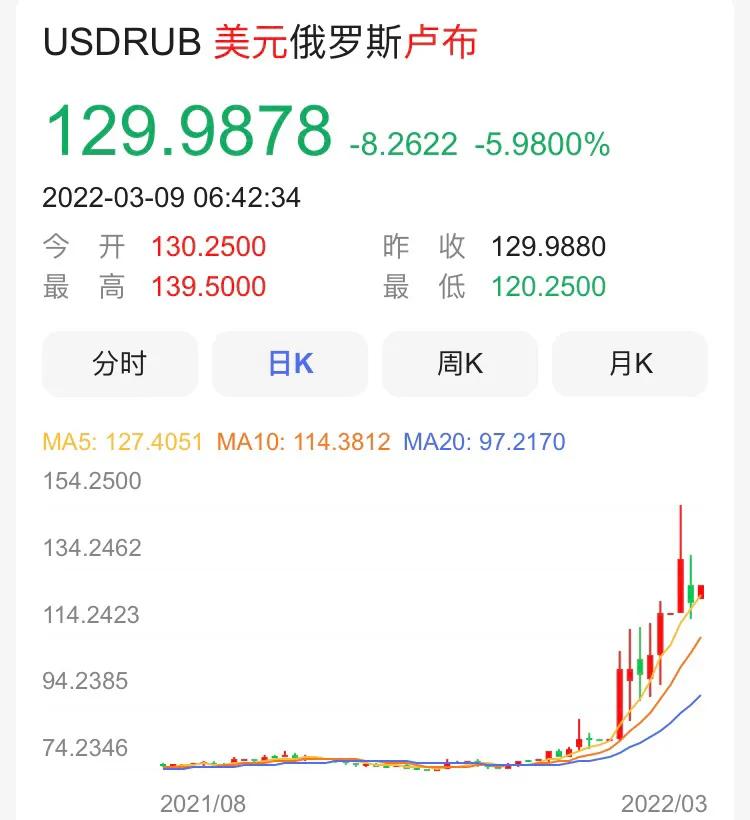
Task: Switch to the 分时 intraday chart
Action: (x=120, y=364)
